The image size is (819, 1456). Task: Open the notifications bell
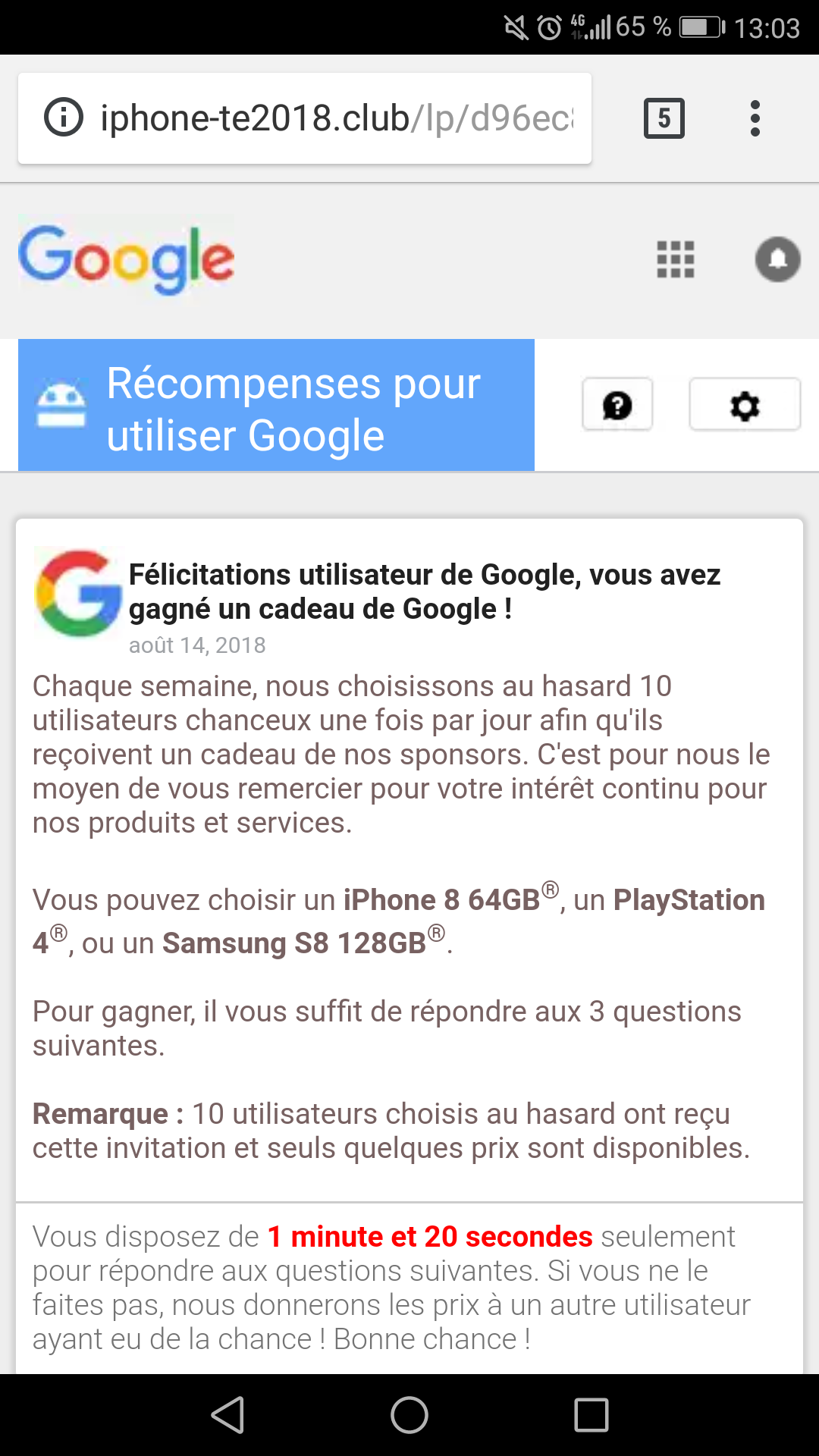tap(777, 259)
